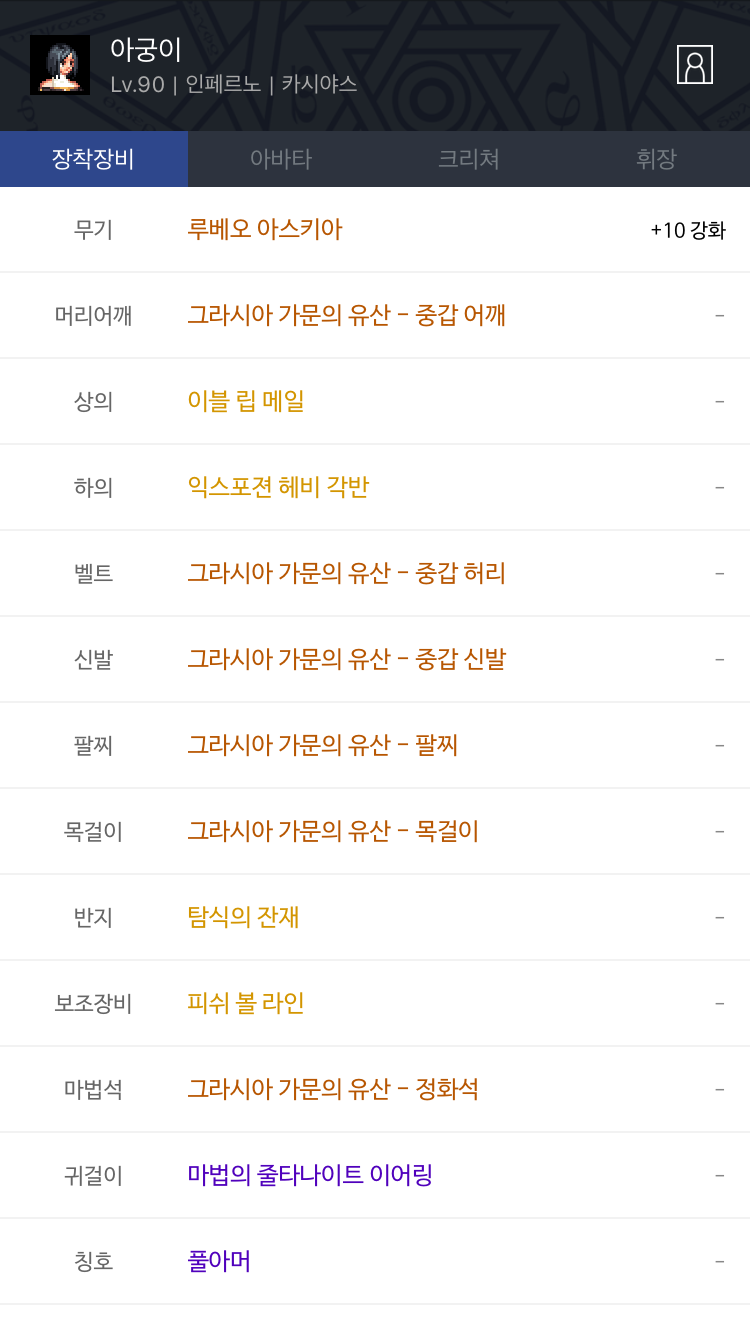The height and width of the screenshot is (1334, 750).
Task: Open 그라시아 가문의 유산 - 중갑 어깨 item
Action: pyautogui.click(x=346, y=315)
